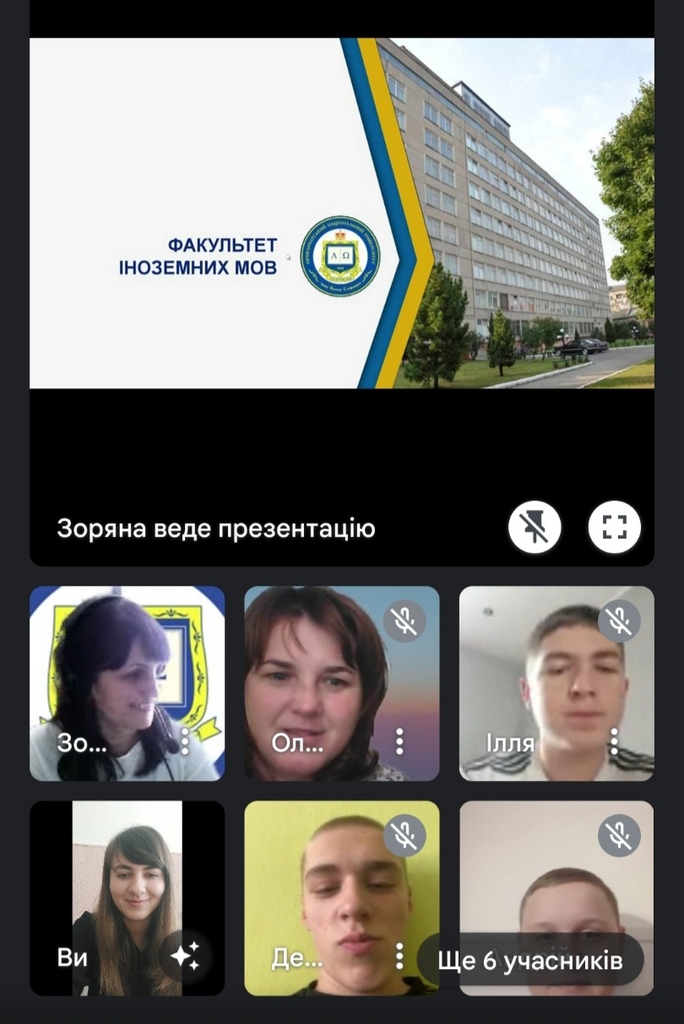This screenshot has width=684, height=1024.
Task: Tap the shared presentation view
Action: point(341,213)
